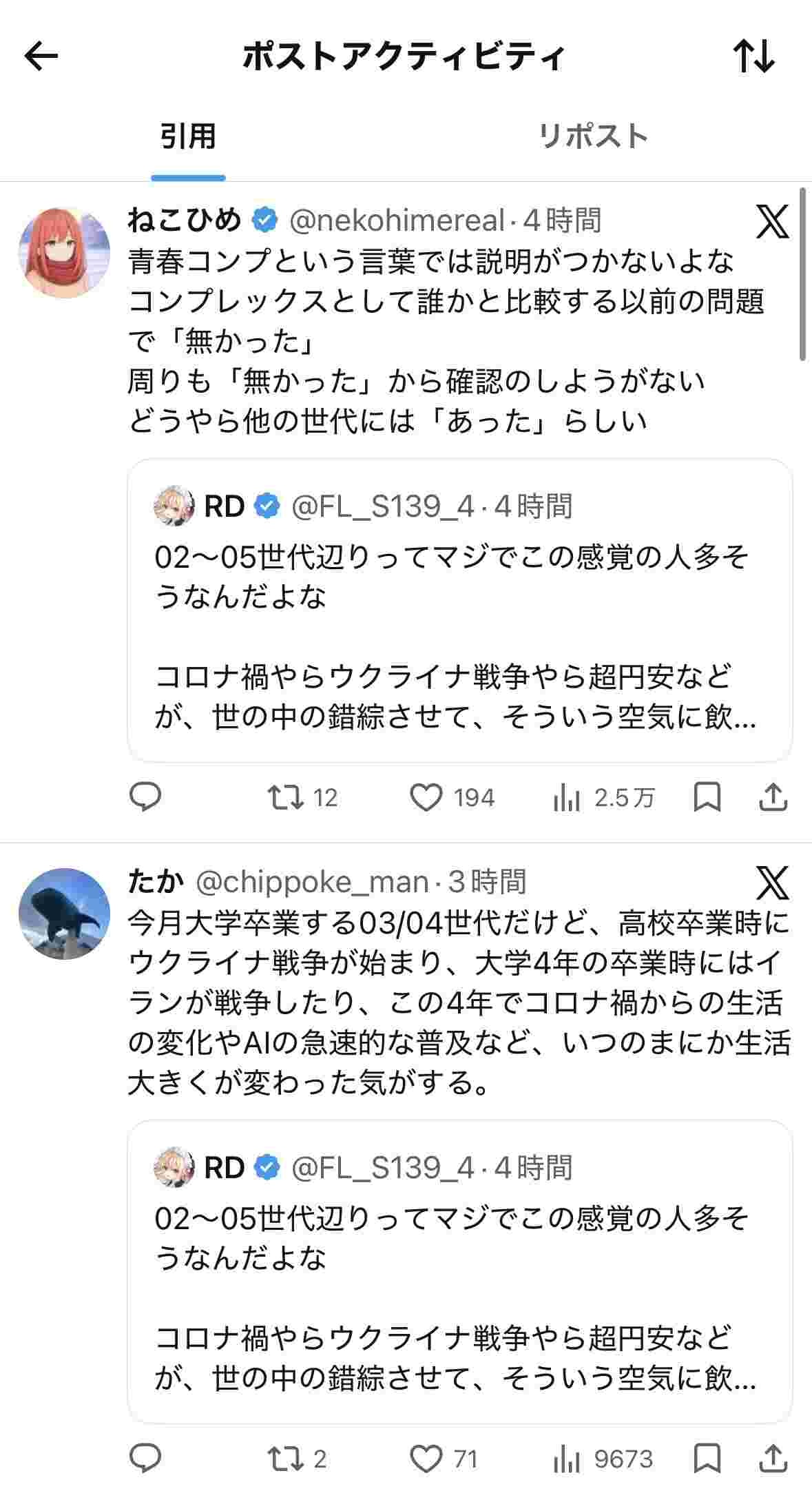Like ねこひめ's post
Image resolution: width=812 pixels, height=1491 pixels.
point(426,797)
